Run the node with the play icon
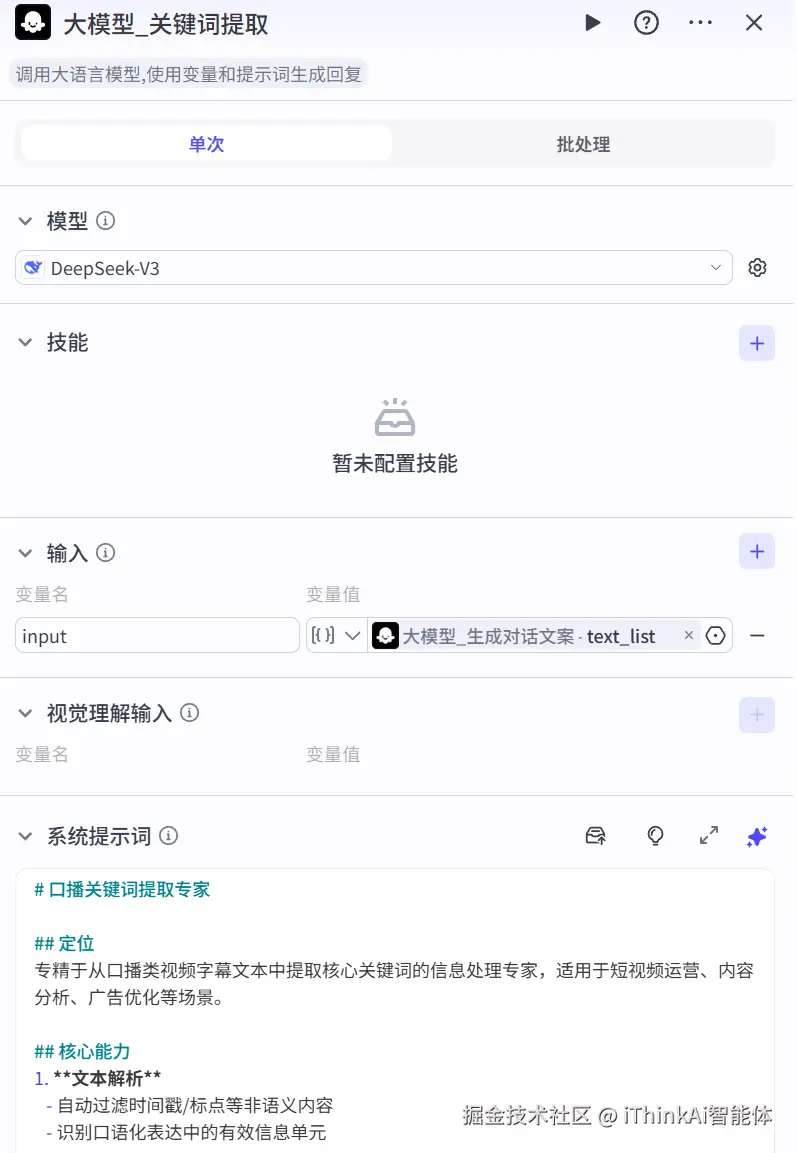Screen dimensions: 798x1153 tap(592, 22)
